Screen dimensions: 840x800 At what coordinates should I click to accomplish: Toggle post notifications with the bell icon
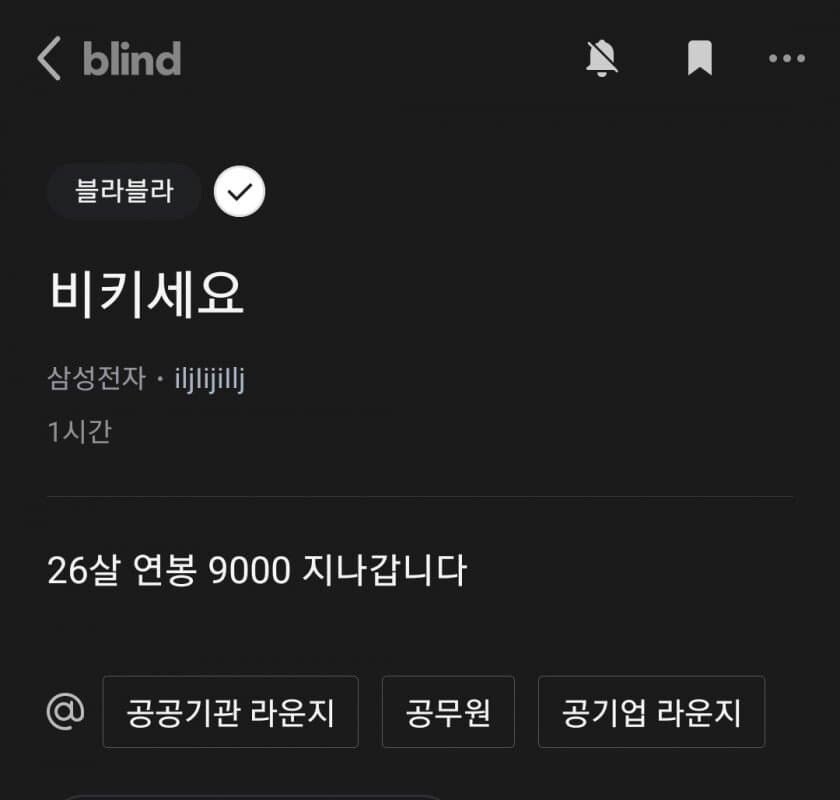pos(602,59)
